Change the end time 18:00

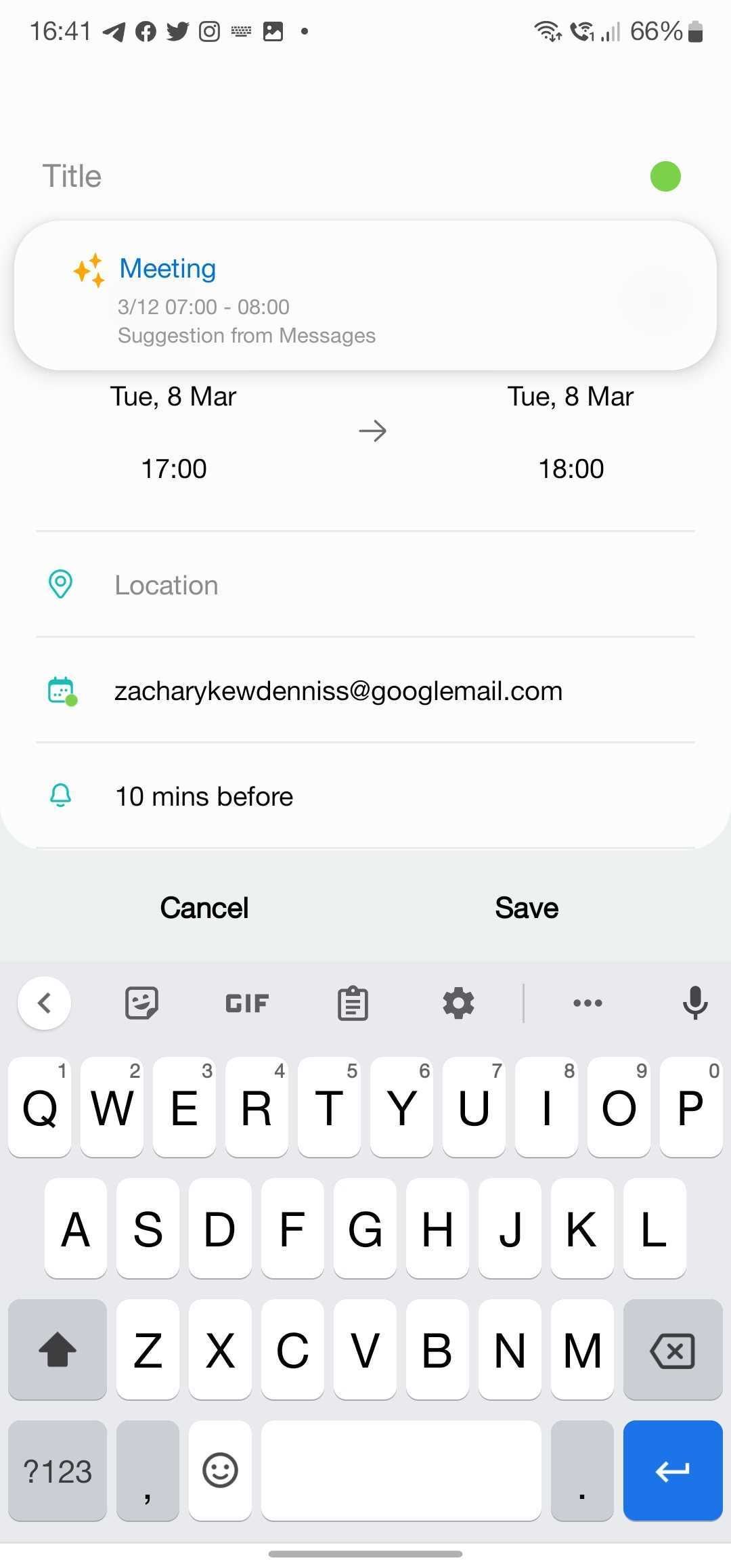point(571,469)
